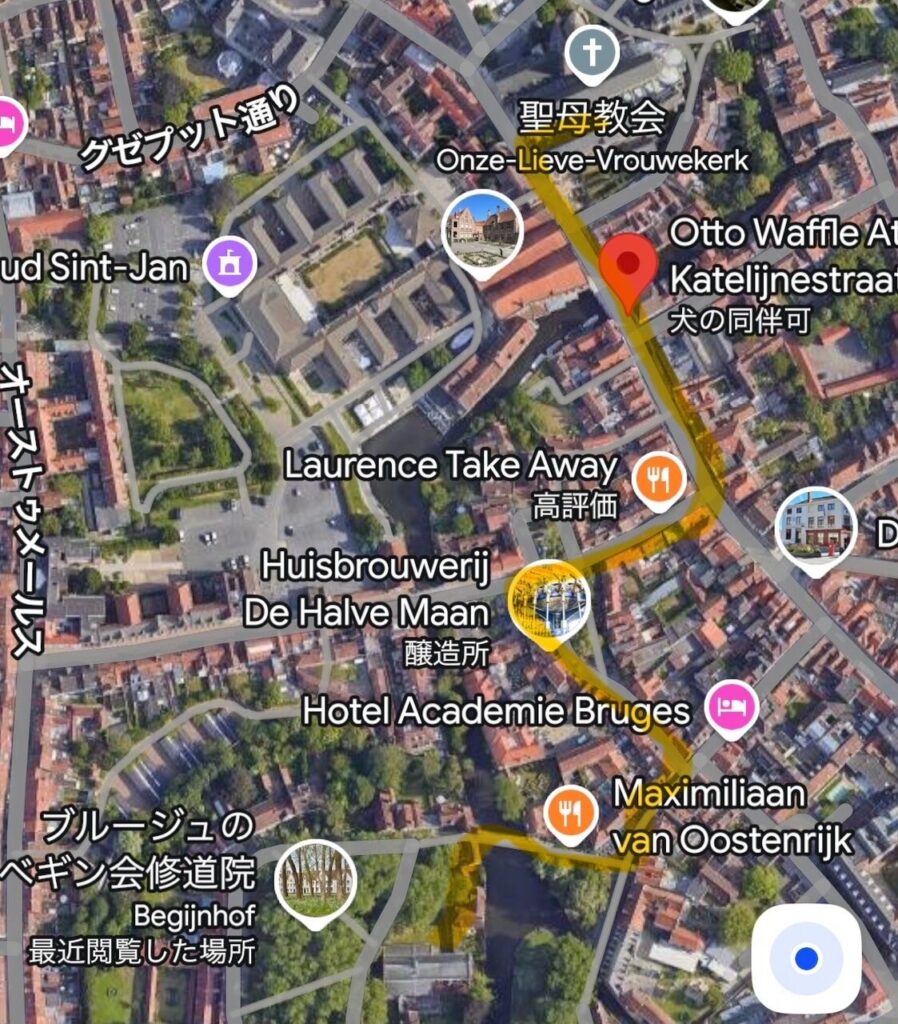Open Maximiliaan van Oostenrijk restaurant marker
This screenshot has height=1024, width=898.
pos(571,815)
